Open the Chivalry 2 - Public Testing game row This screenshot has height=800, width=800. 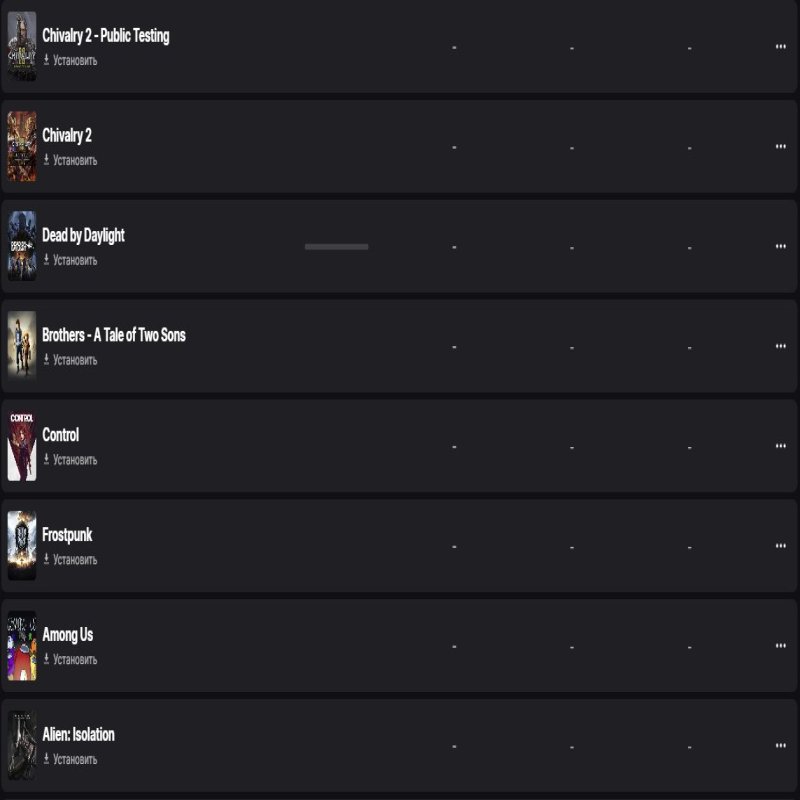click(105, 36)
